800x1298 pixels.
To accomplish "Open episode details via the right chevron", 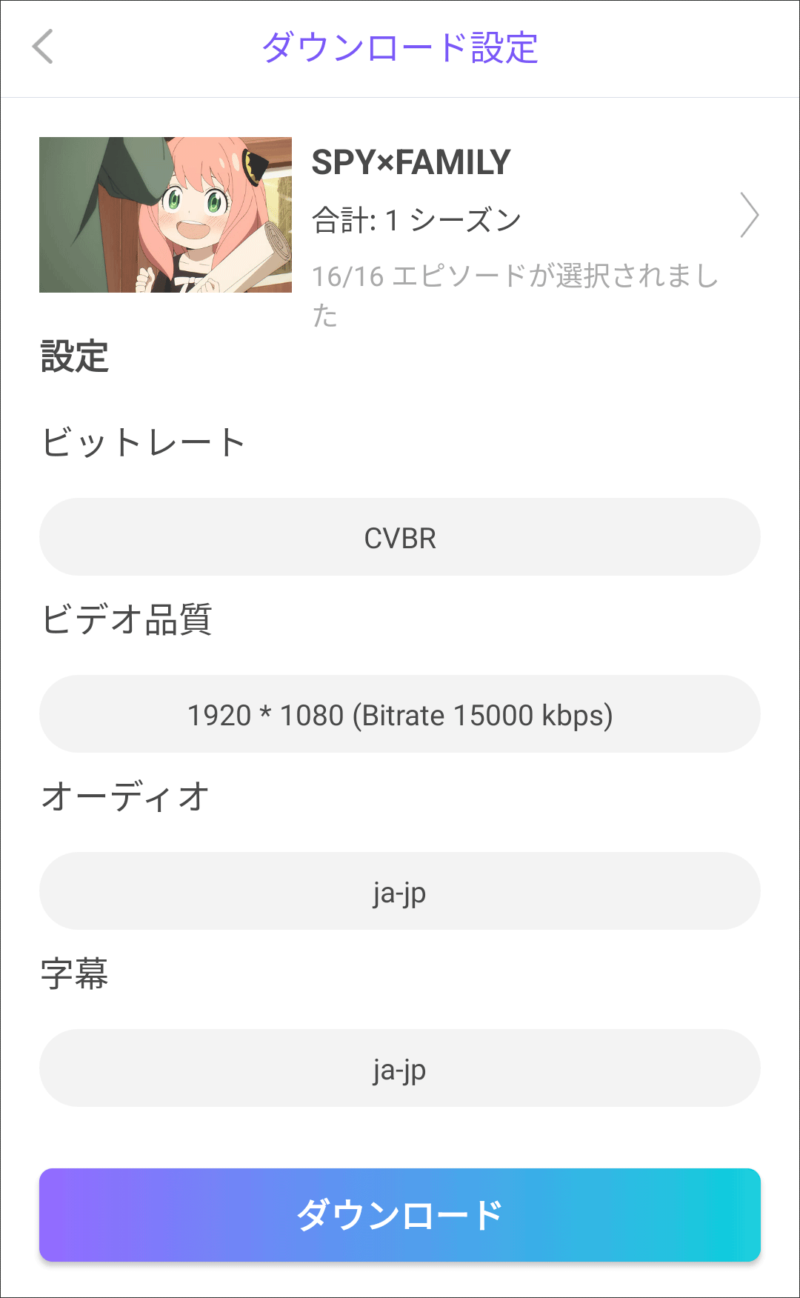I will 750,215.
